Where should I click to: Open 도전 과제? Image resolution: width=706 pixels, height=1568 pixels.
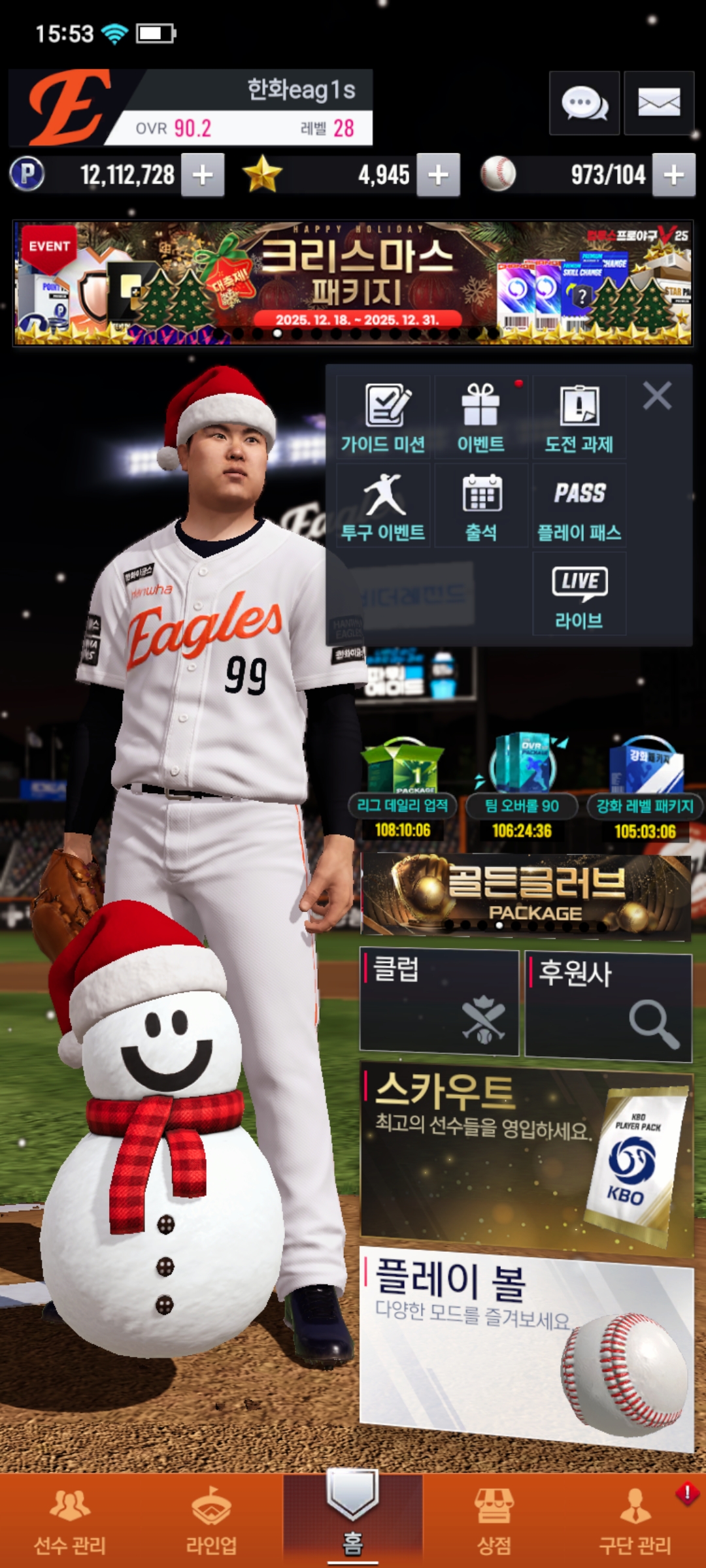(x=579, y=418)
